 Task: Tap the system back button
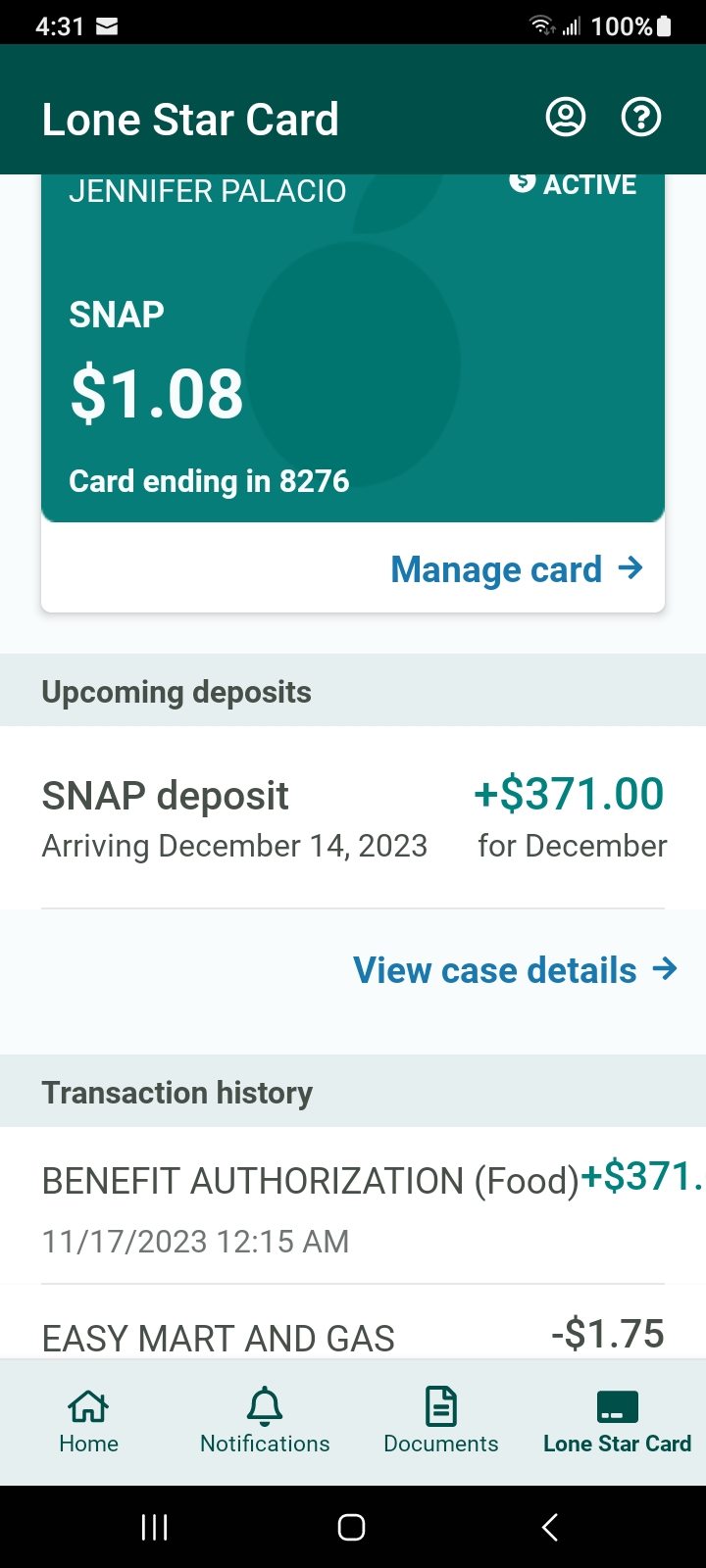tap(550, 1527)
